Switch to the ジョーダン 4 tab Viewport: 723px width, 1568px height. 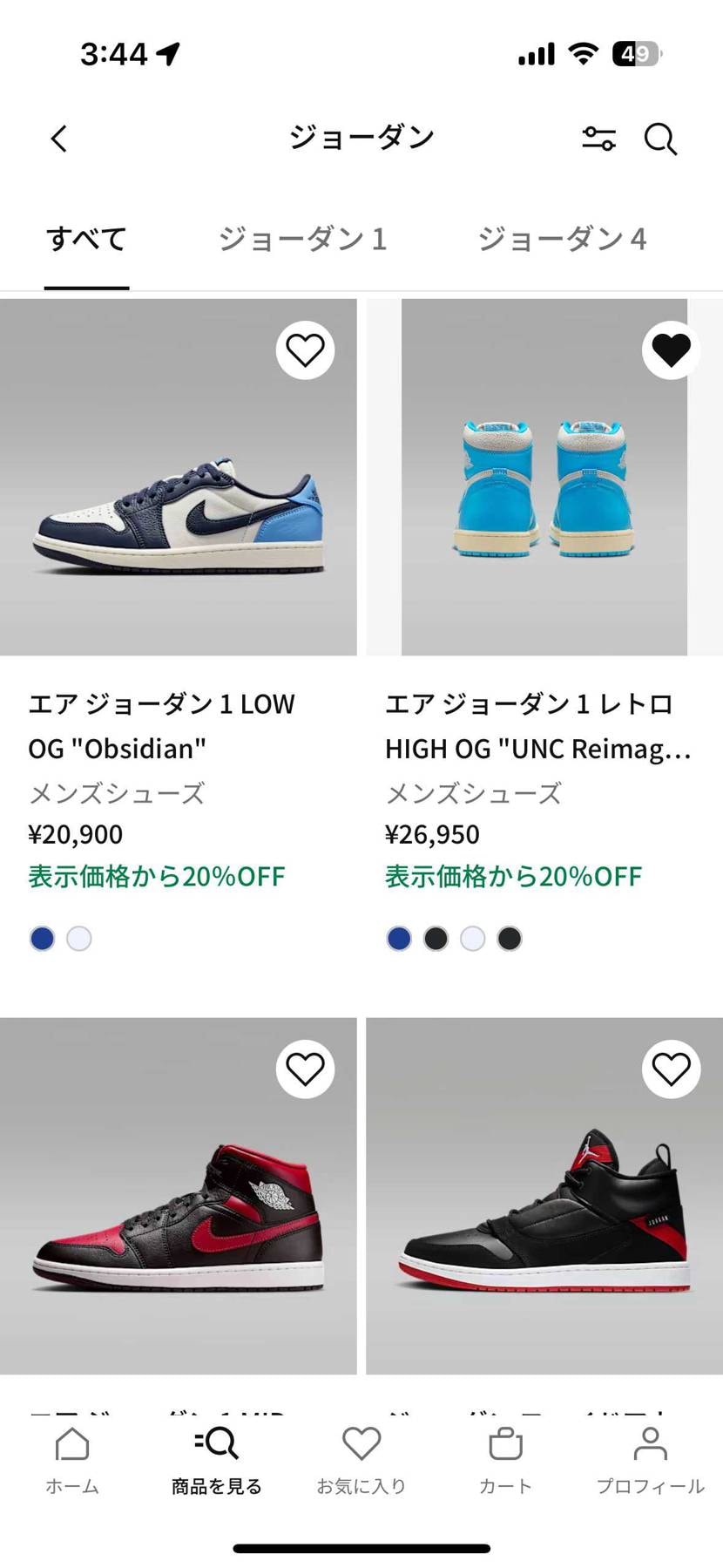click(x=563, y=239)
